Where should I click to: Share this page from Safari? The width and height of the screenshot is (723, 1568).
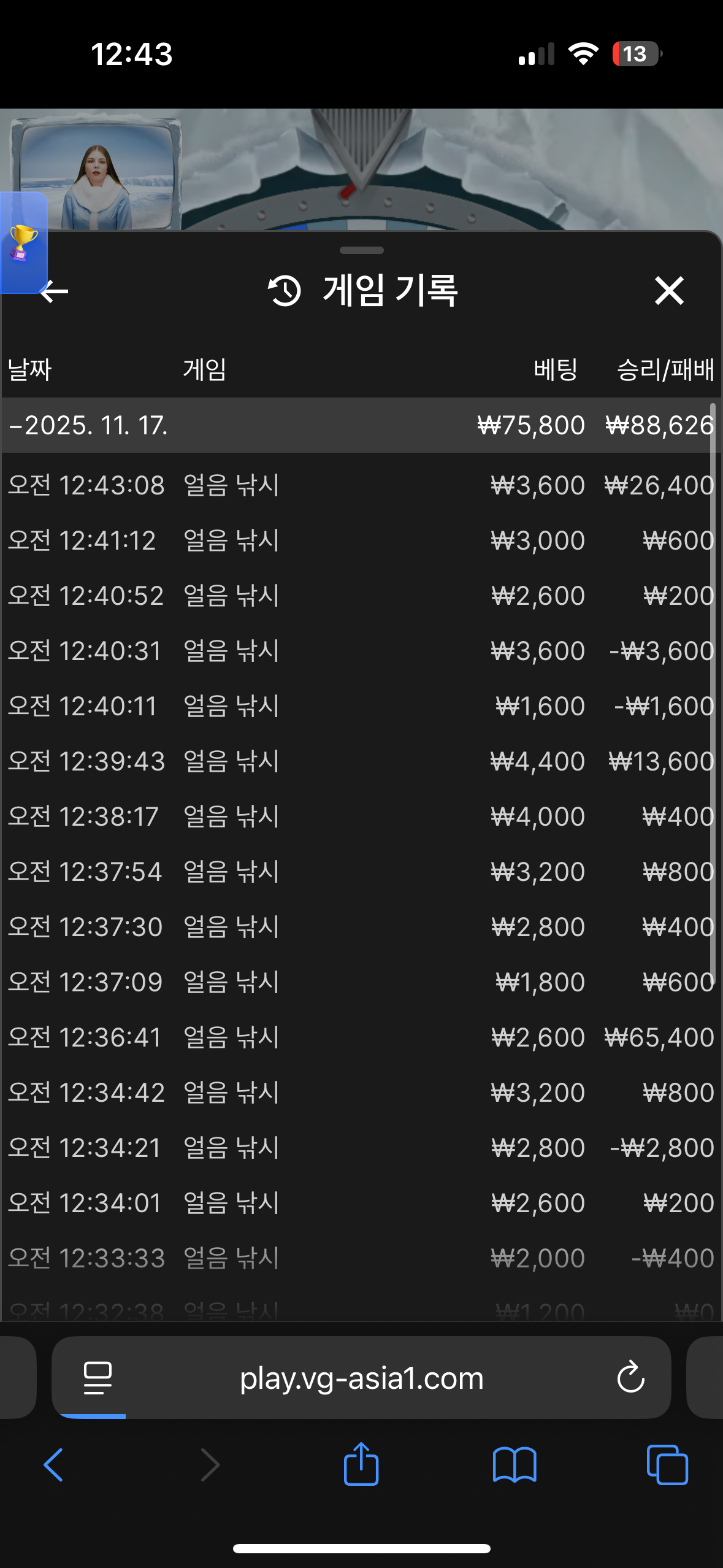point(361,1465)
